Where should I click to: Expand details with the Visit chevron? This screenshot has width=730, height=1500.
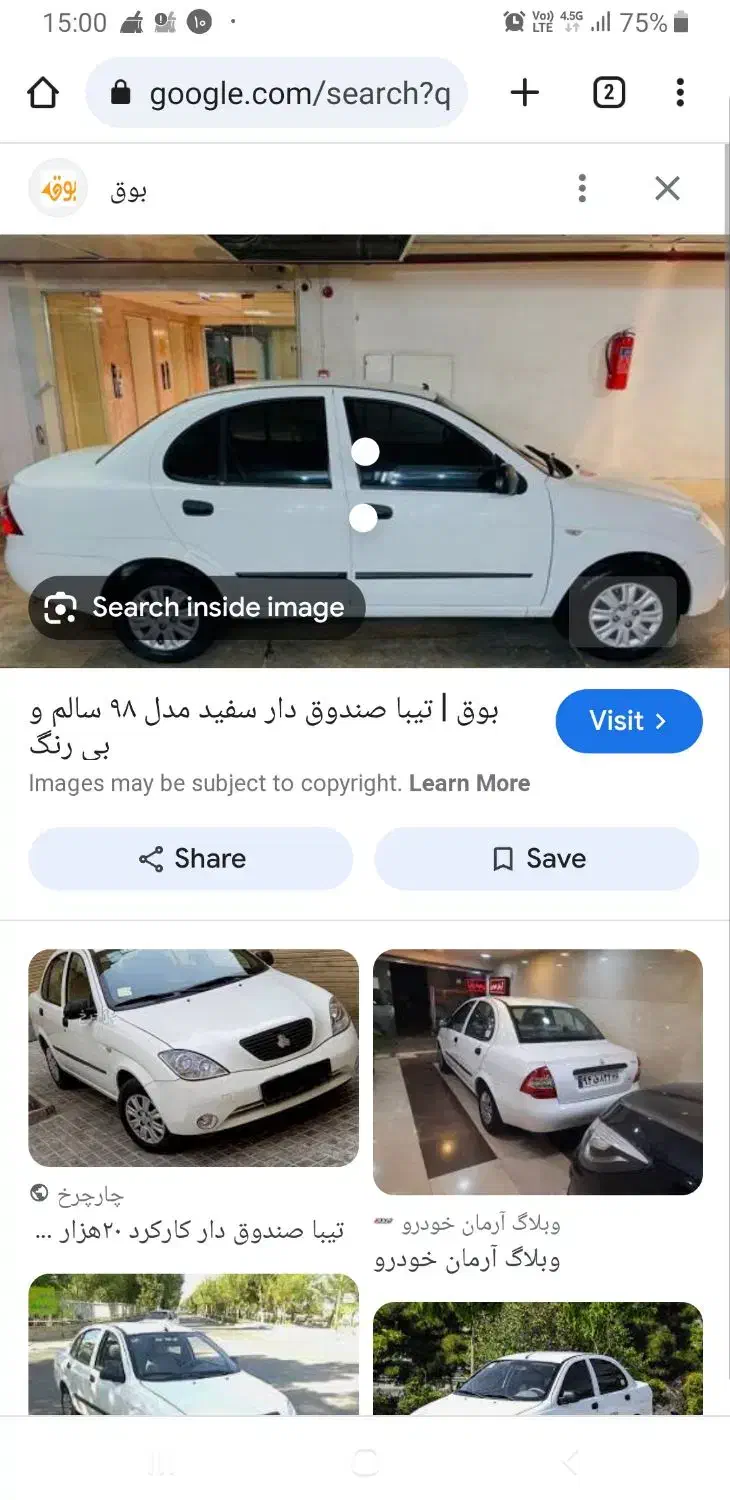coord(659,720)
